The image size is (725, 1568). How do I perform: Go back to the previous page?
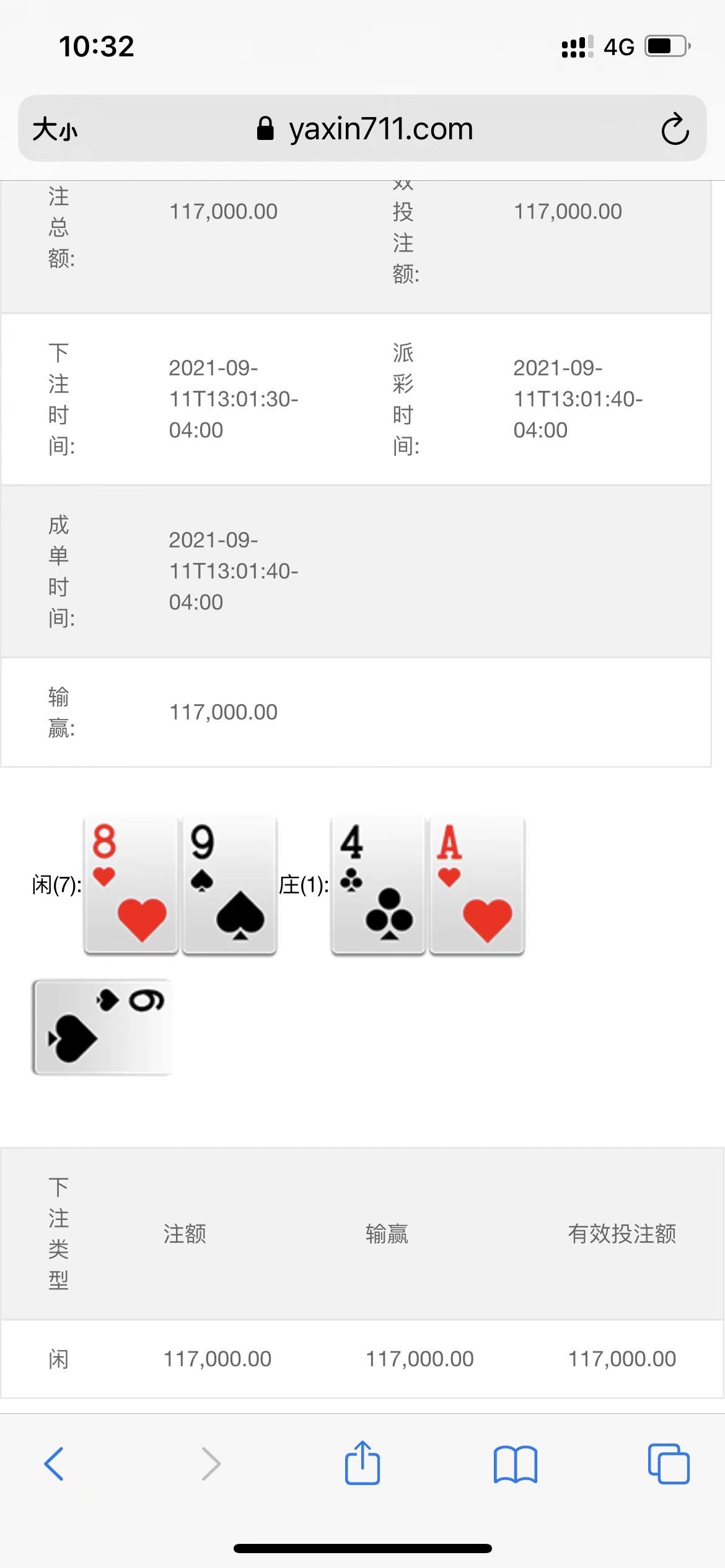coord(55,1464)
